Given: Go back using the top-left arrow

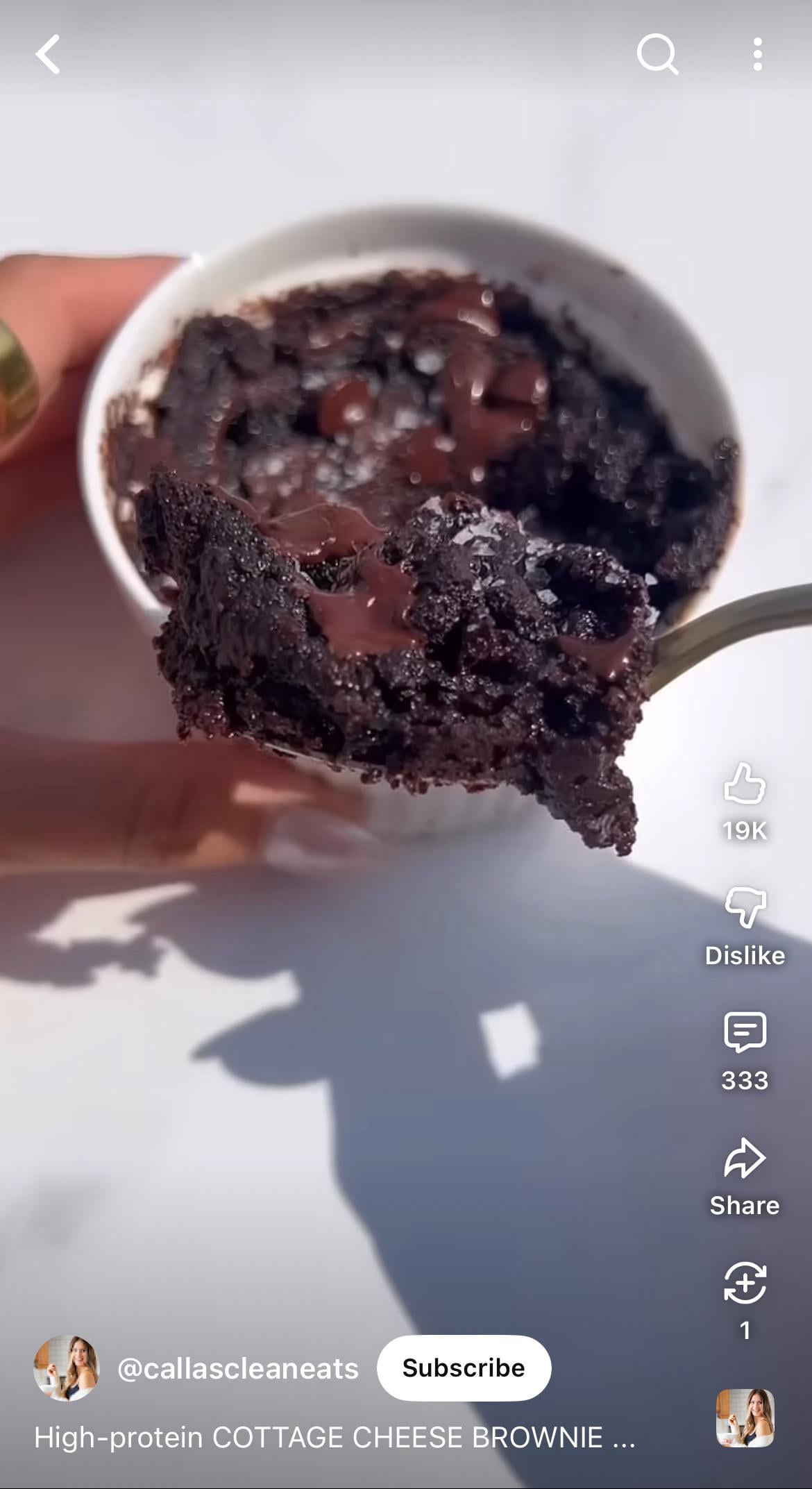Looking at the screenshot, I should [49, 54].
